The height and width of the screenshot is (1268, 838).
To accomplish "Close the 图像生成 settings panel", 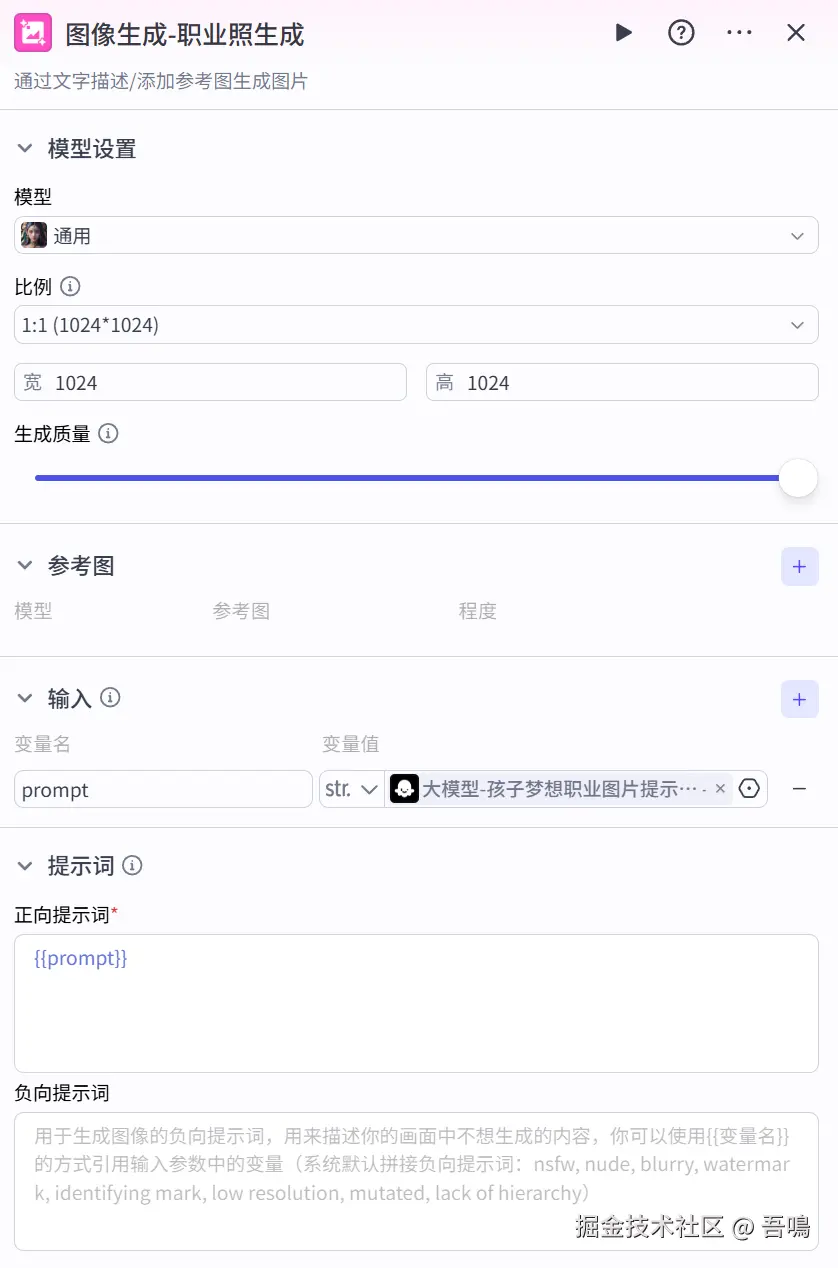I will coord(796,33).
